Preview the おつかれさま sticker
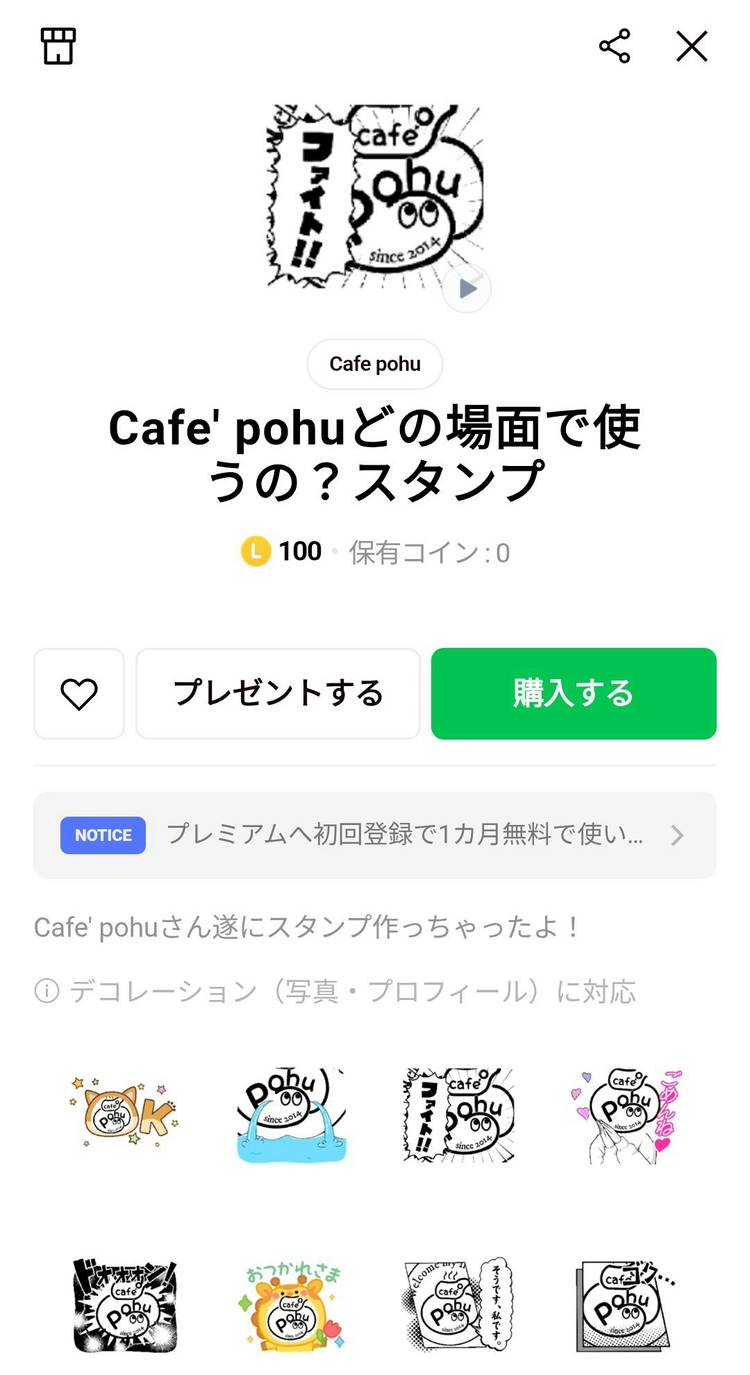Image resolution: width=750 pixels, height=1375 pixels. point(290,1305)
